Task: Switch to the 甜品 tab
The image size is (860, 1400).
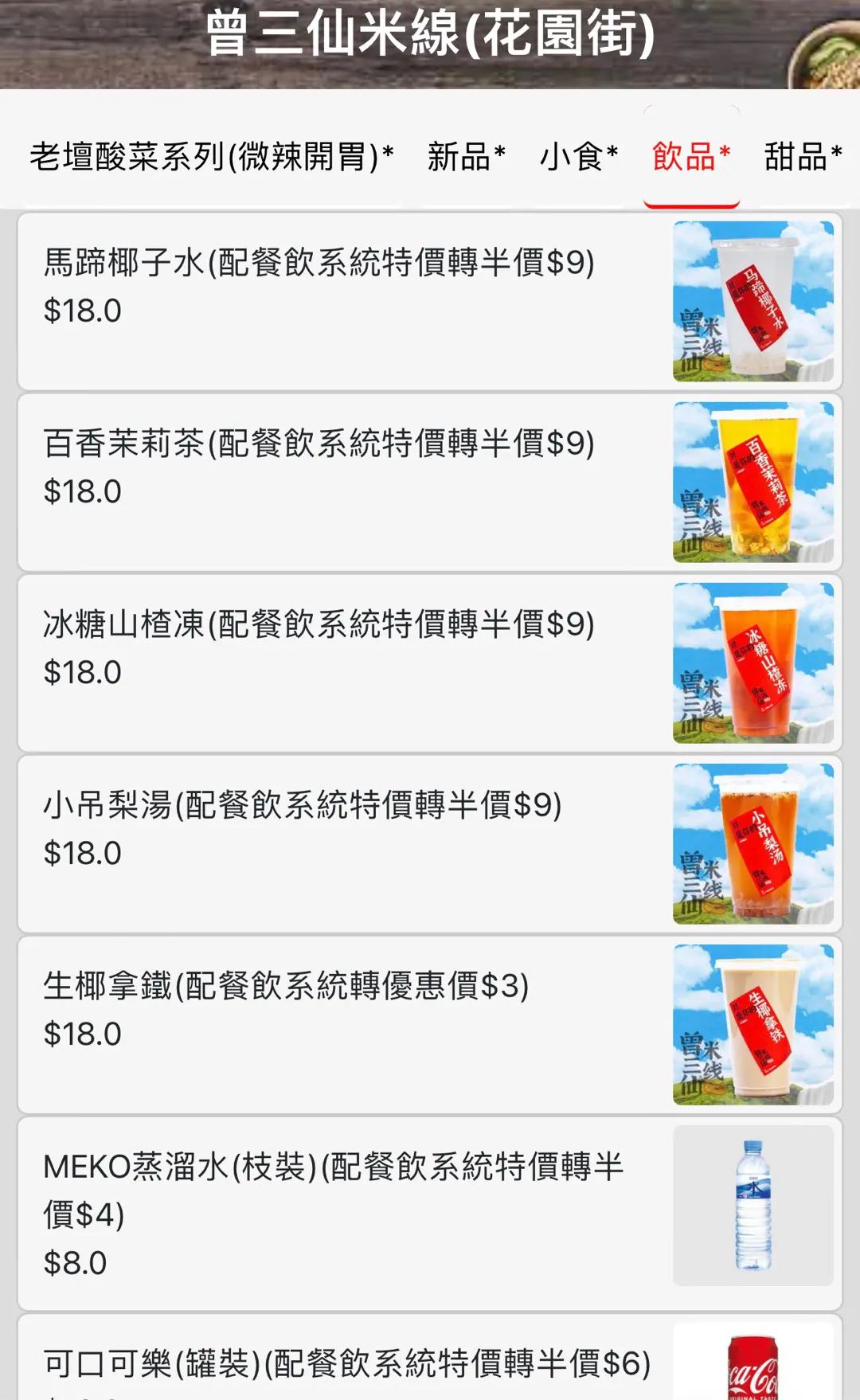Action: (803, 156)
